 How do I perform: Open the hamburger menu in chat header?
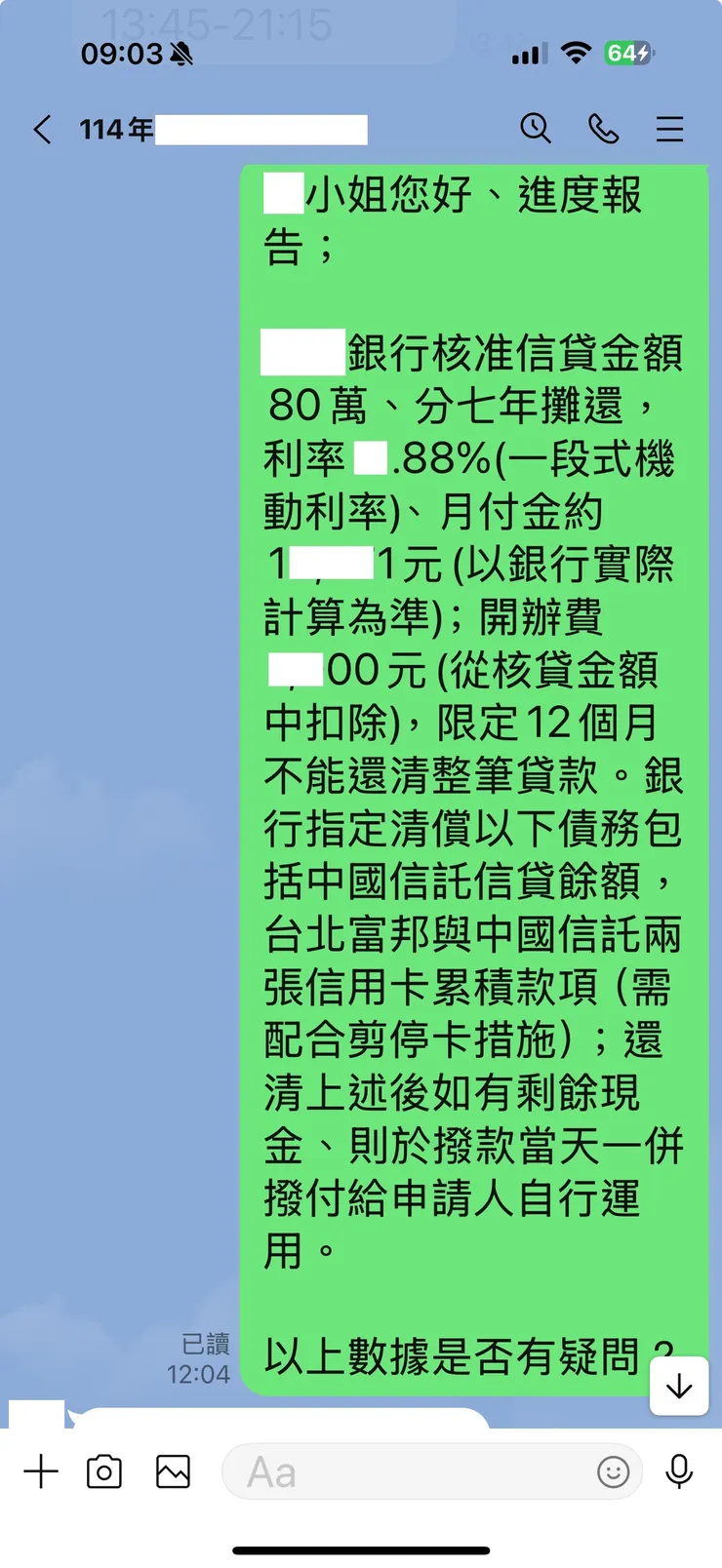click(669, 128)
